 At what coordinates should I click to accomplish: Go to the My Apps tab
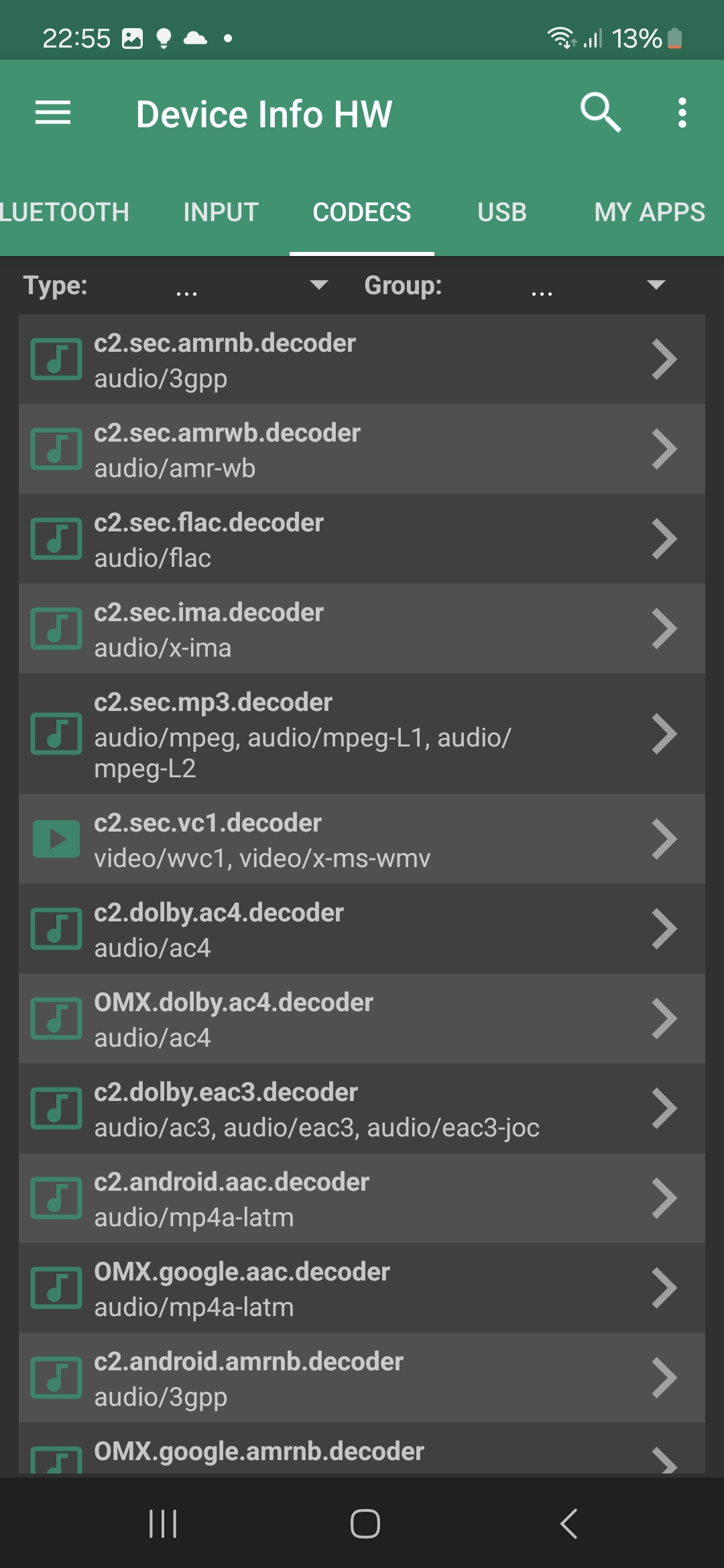click(x=649, y=212)
